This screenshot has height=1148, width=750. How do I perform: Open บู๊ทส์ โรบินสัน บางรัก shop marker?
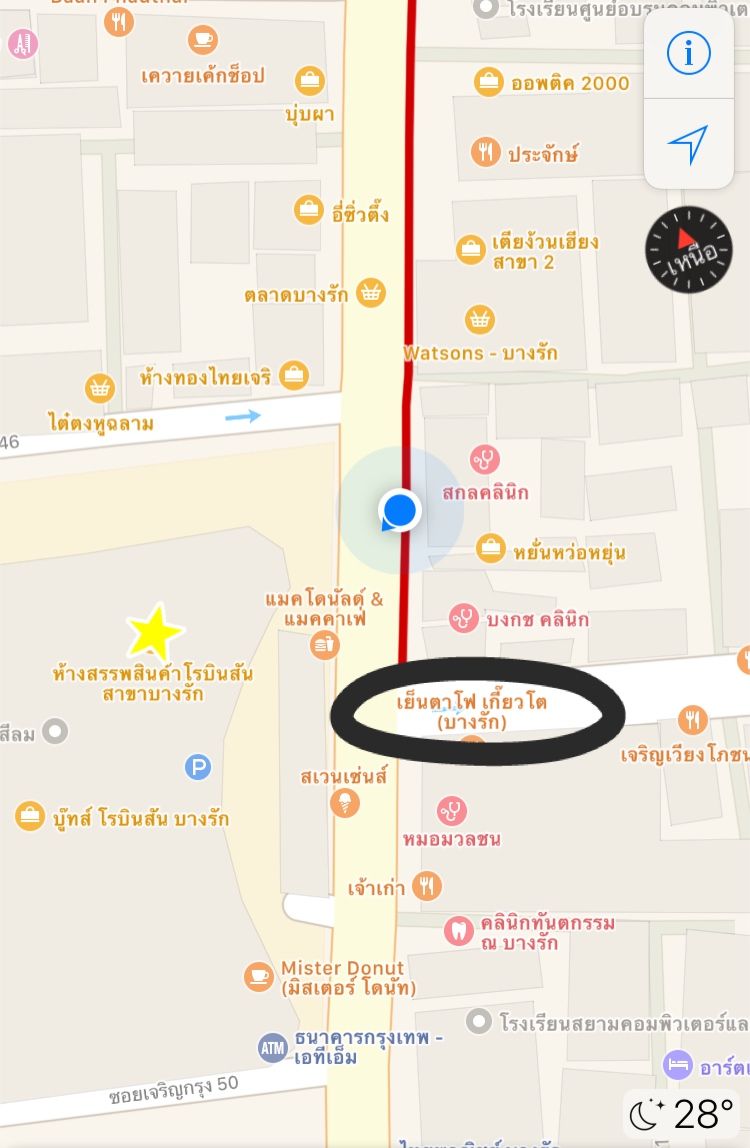(x=30, y=817)
